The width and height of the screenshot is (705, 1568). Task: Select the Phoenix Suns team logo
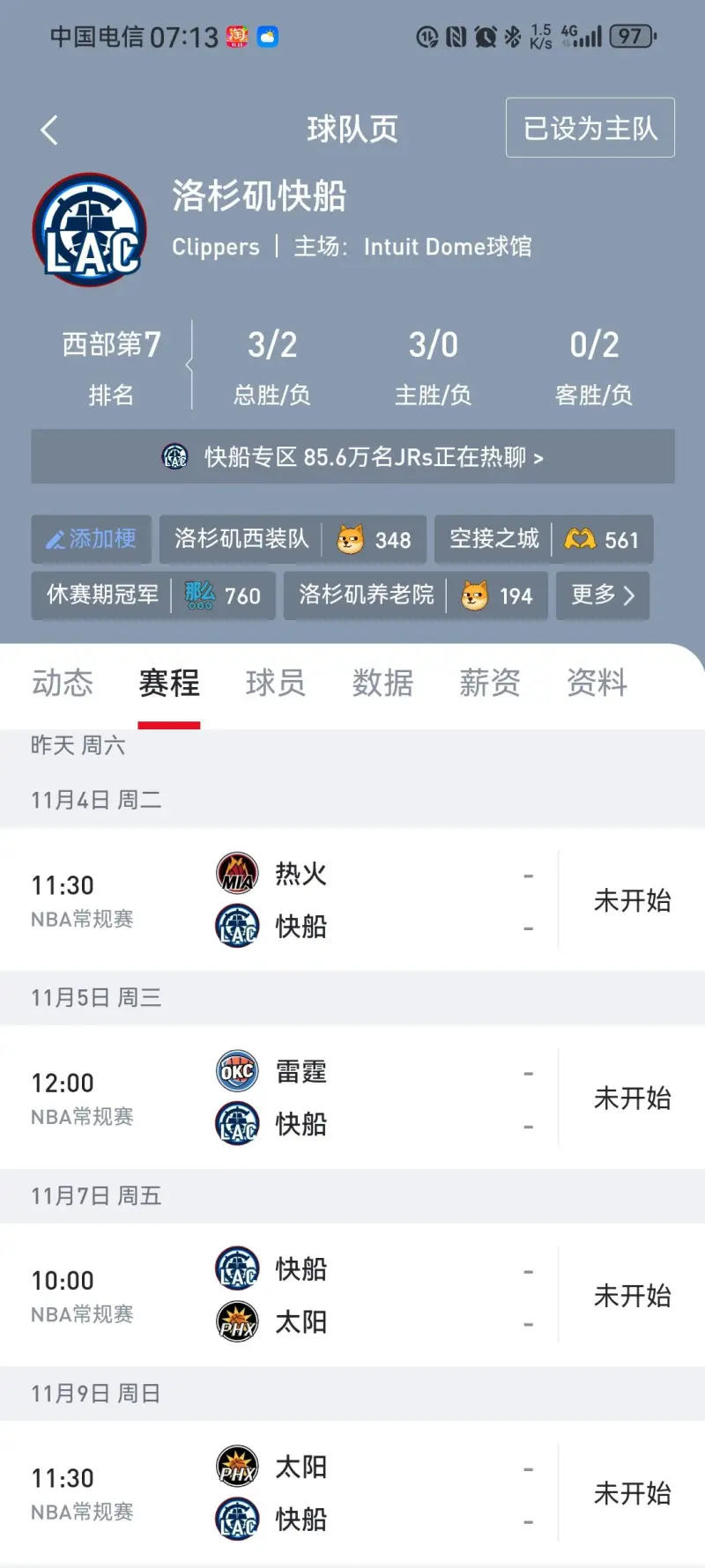tap(236, 1322)
